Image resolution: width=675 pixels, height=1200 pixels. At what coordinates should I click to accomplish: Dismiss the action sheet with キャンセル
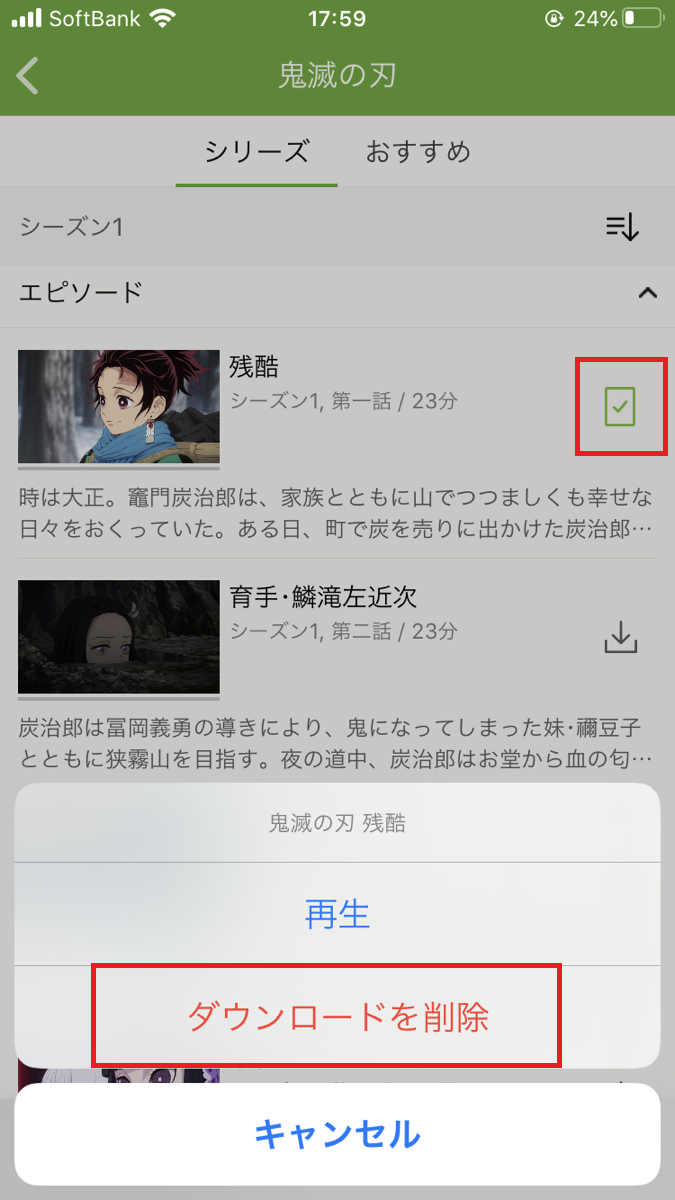click(337, 1134)
